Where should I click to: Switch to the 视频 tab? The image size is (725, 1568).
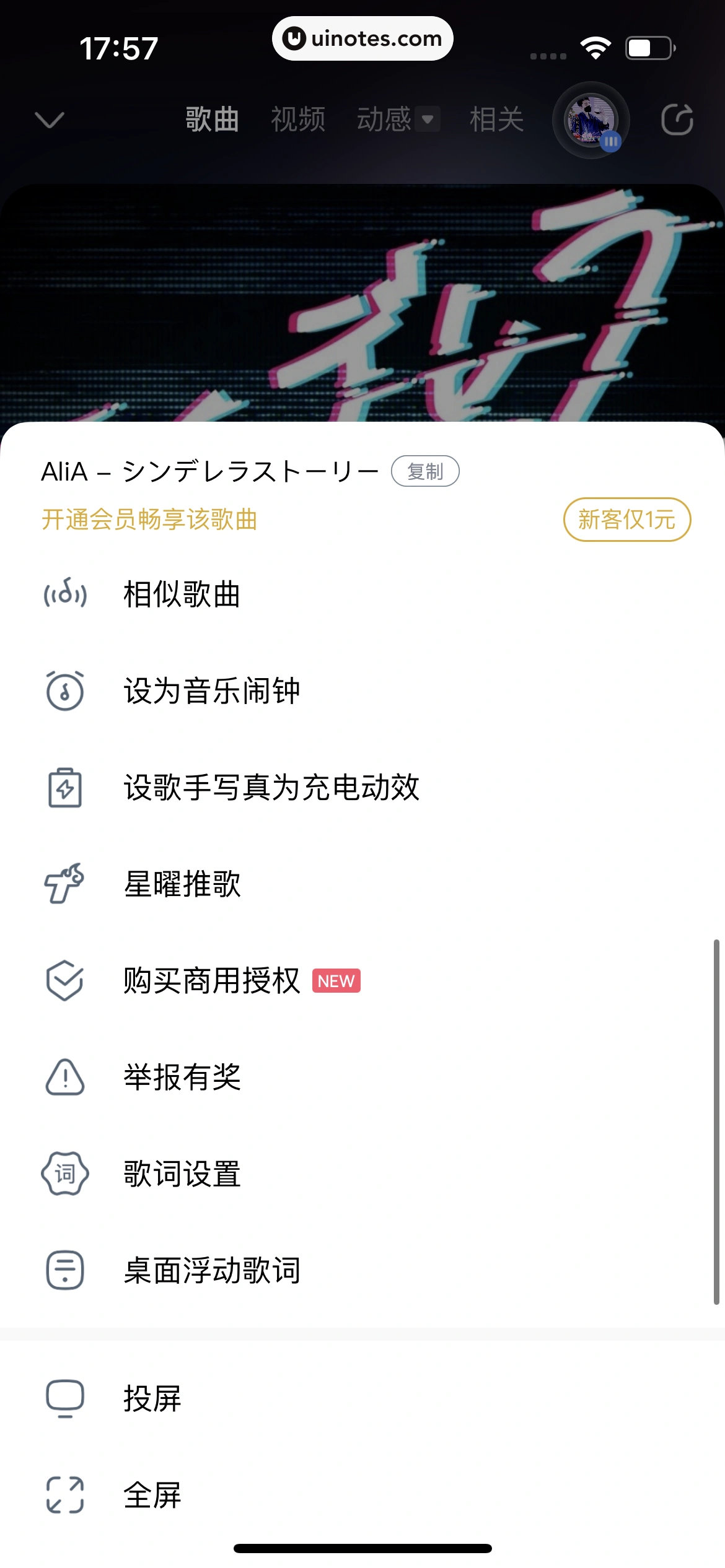click(x=298, y=120)
